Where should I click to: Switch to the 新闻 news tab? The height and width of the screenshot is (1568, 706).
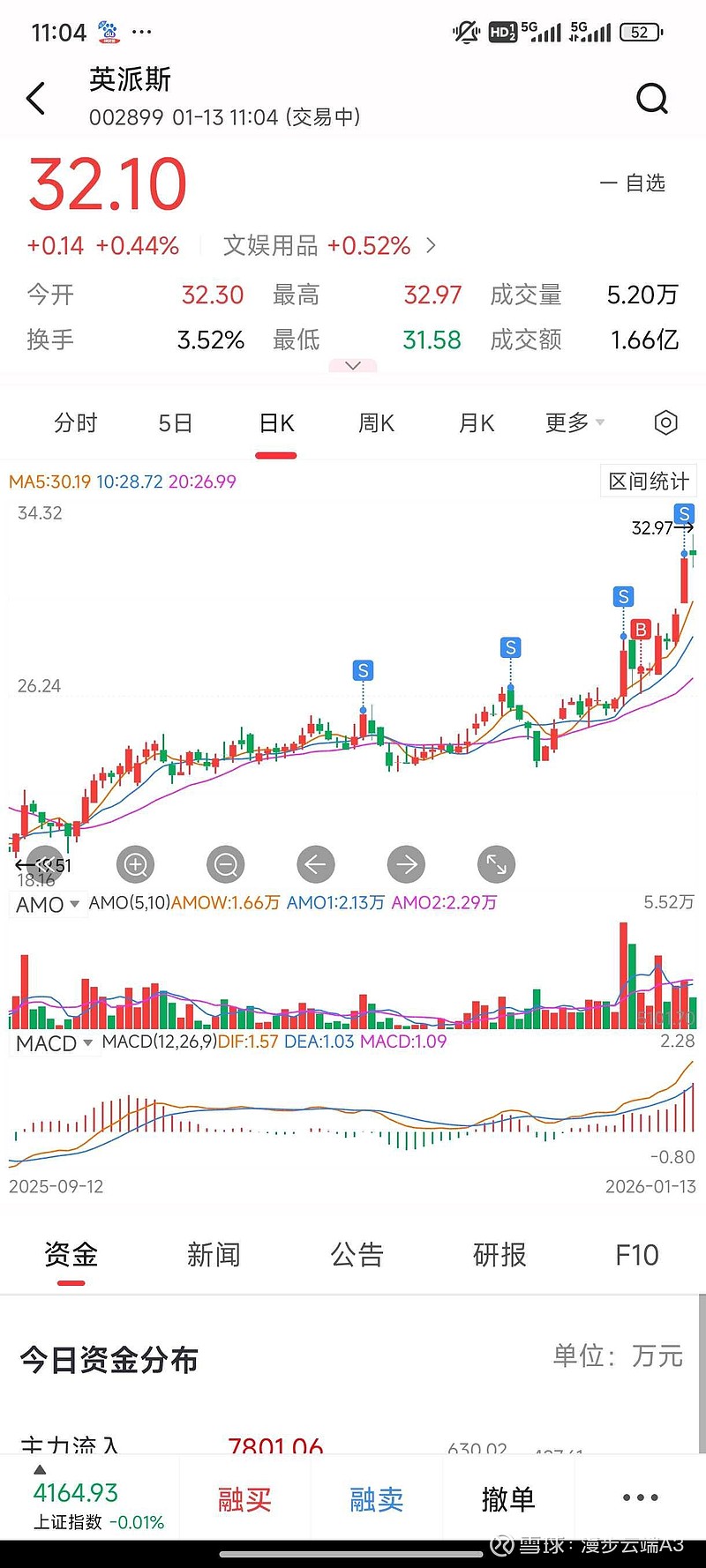click(214, 1254)
